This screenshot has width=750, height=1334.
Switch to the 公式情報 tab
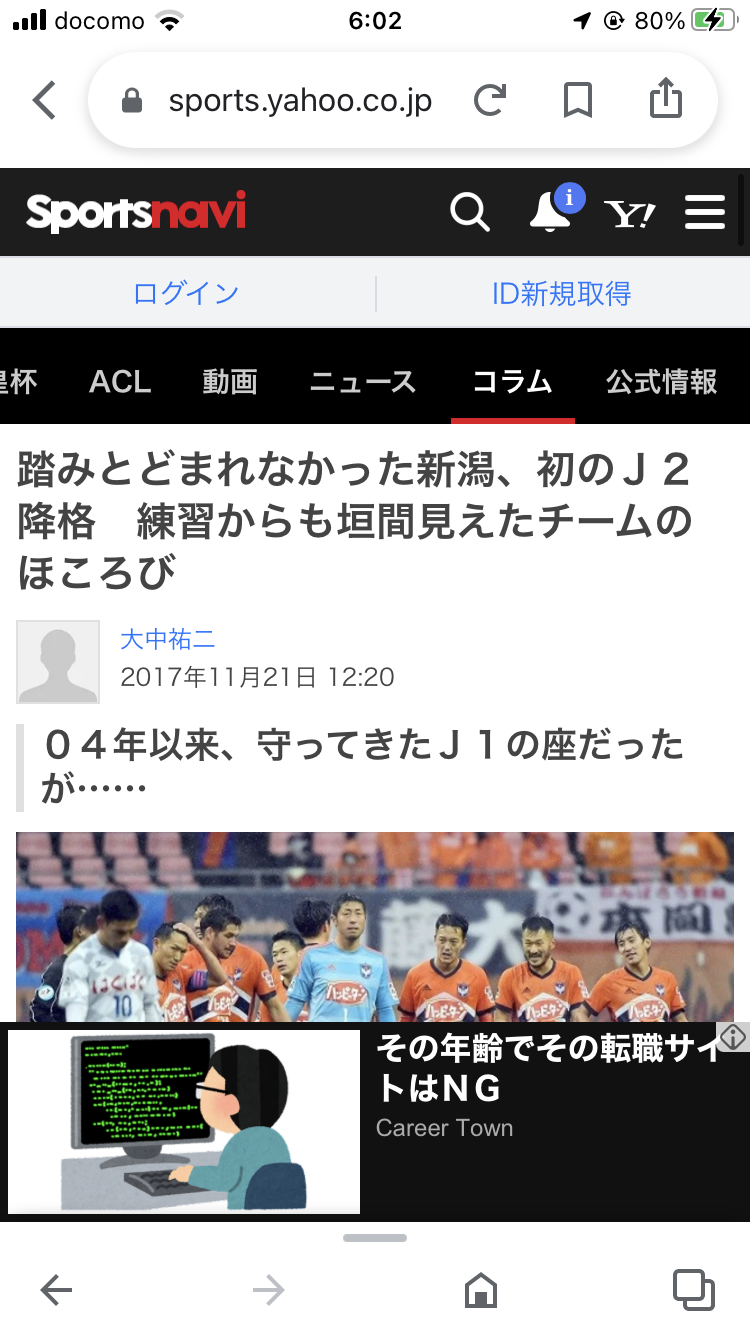click(661, 382)
